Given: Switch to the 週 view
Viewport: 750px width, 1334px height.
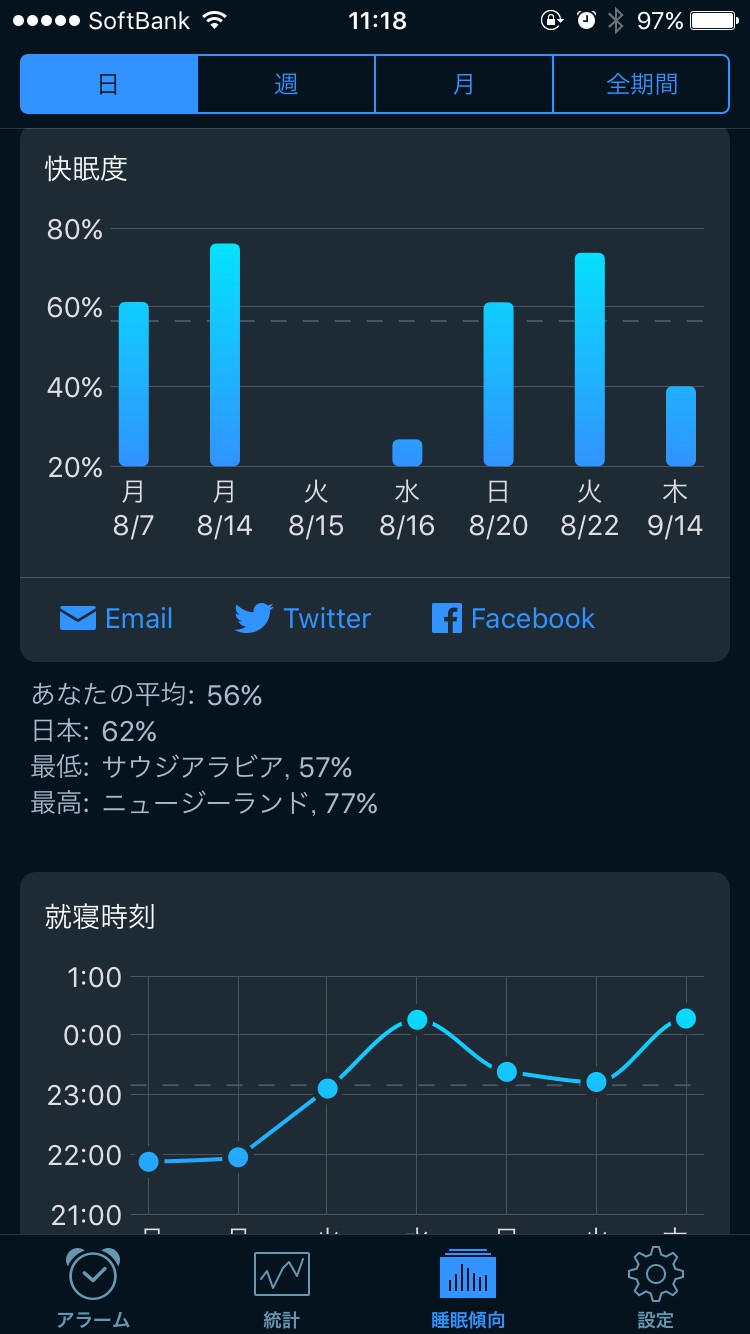Looking at the screenshot, I should 286,84.
